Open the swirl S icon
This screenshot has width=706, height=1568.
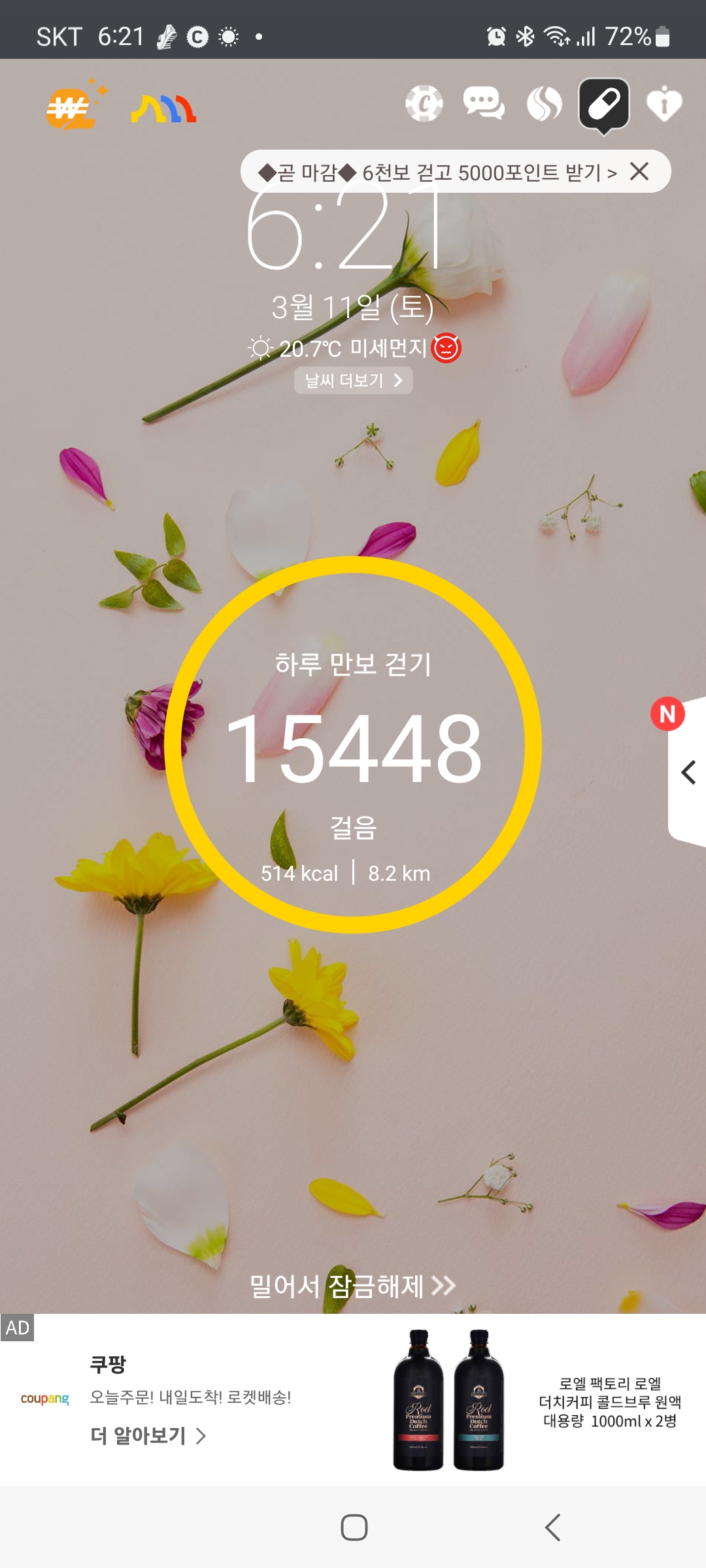point(544,104)
